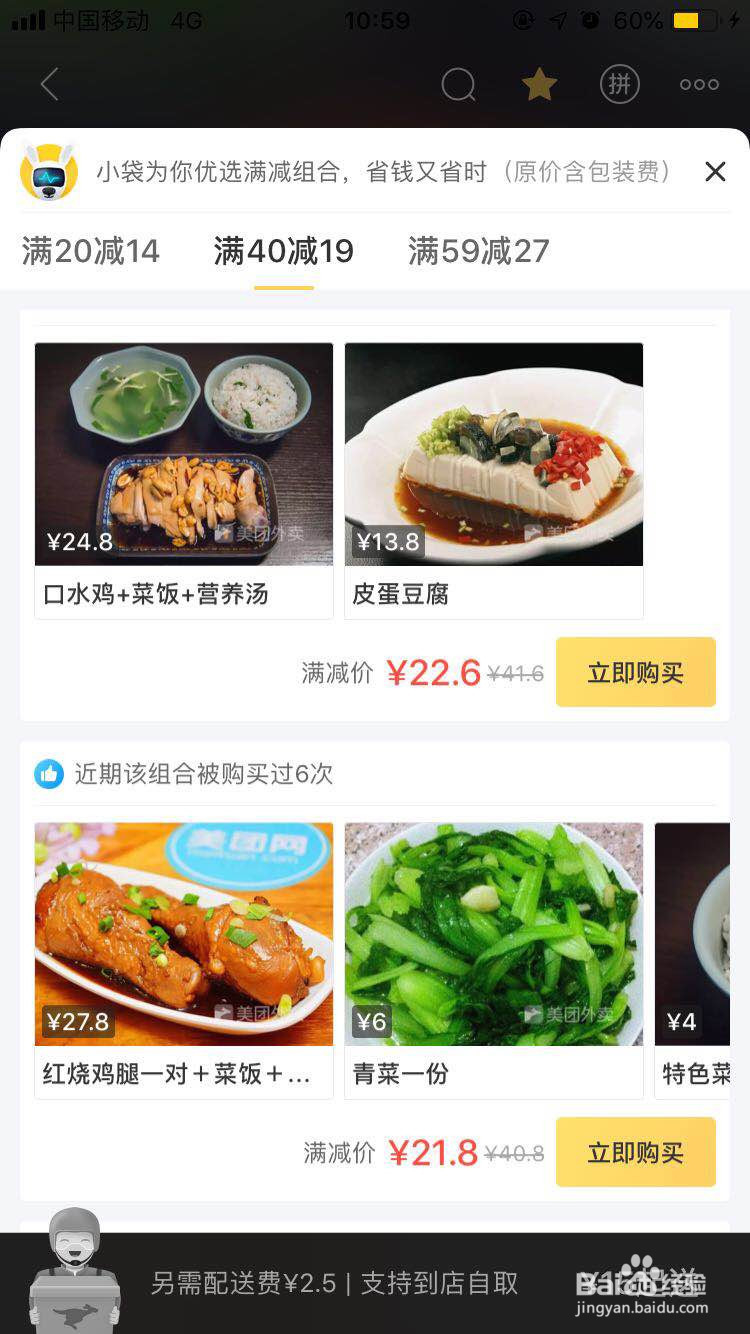The height and width of the screenshot is (1334, 750).
Task: Buy the ¥22.6 combo with 立即购买
Action: click(x=635, y=672)
